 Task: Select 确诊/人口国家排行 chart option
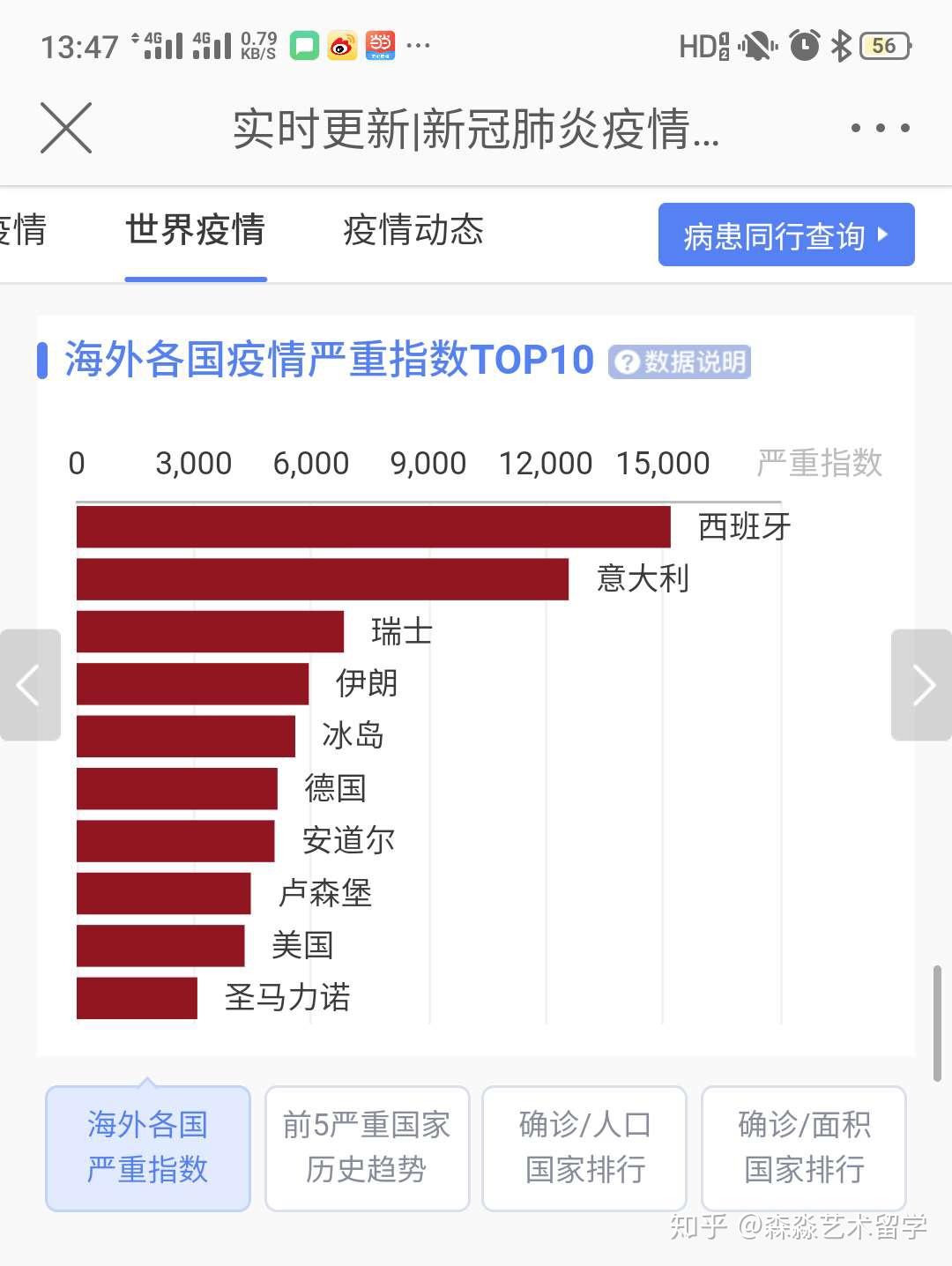(584, 1147)
